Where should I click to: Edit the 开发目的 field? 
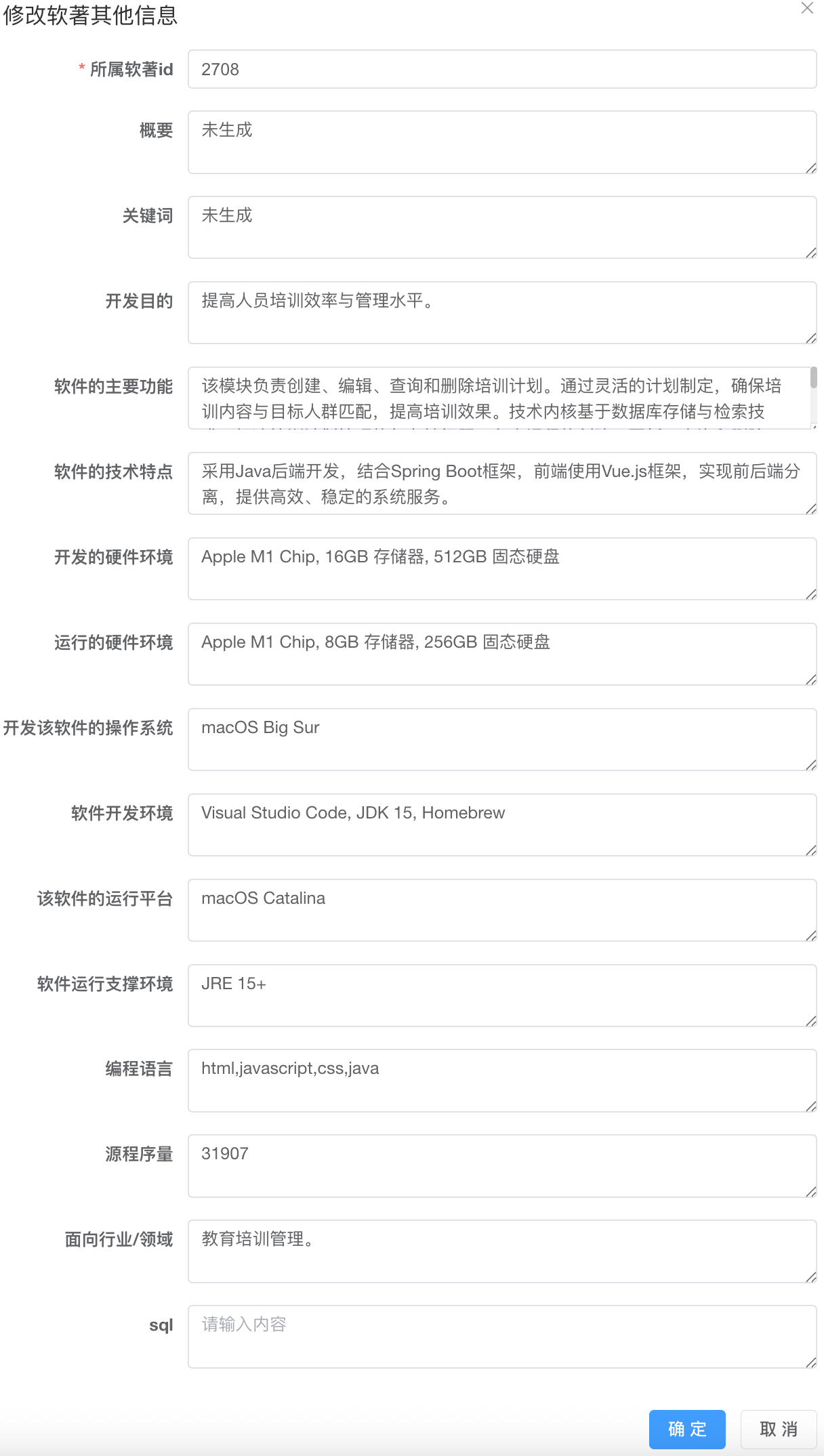pyautogui.click(x=502, y=313)
